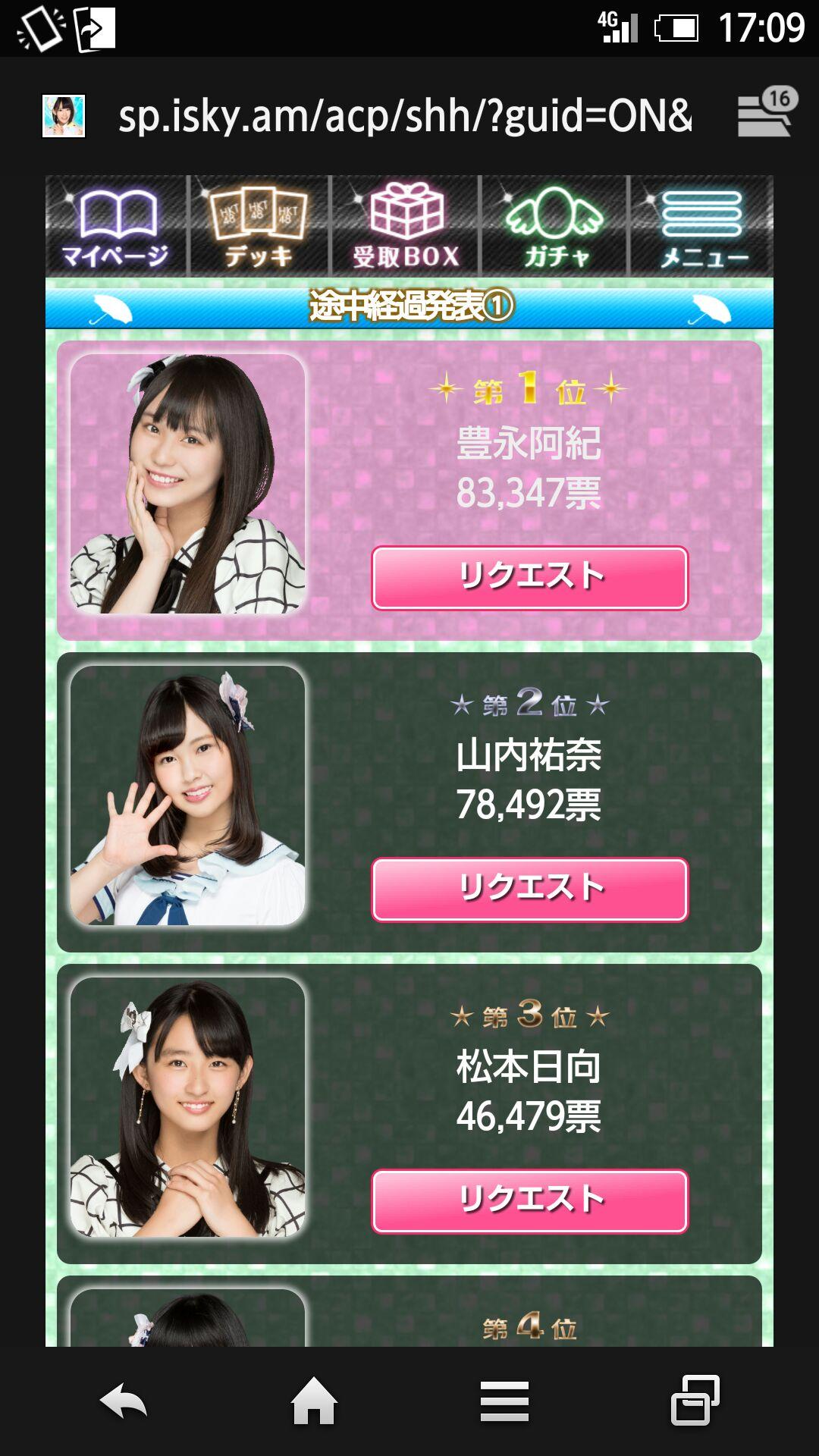Tap リクエスト for 豊永阿紀
The width and height of the screenshot is (819, 1456).
529,578
